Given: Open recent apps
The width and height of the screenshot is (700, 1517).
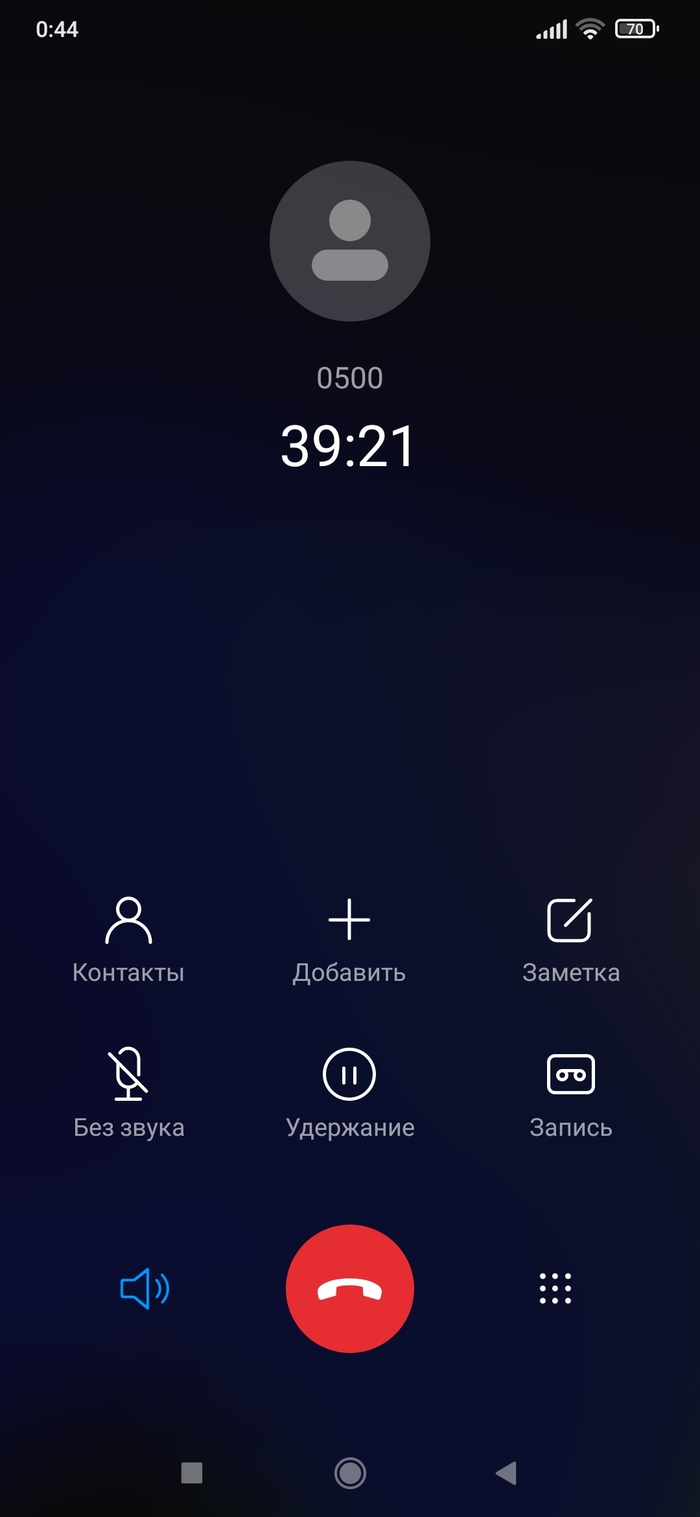Looking at the screenshot, I should coord(192,1472).
